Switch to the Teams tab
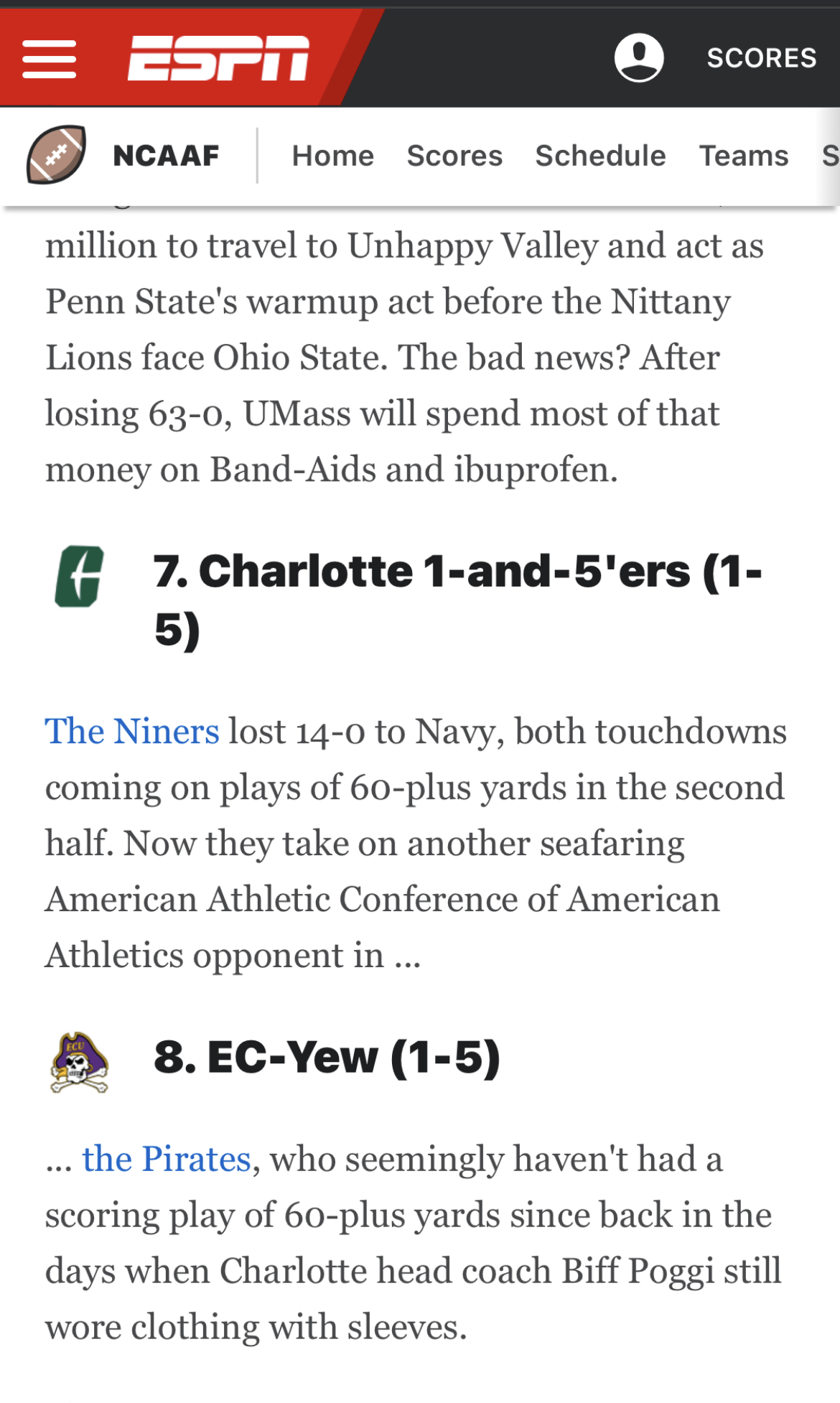Screen dimensions: 840x1403 click(744, 156)
